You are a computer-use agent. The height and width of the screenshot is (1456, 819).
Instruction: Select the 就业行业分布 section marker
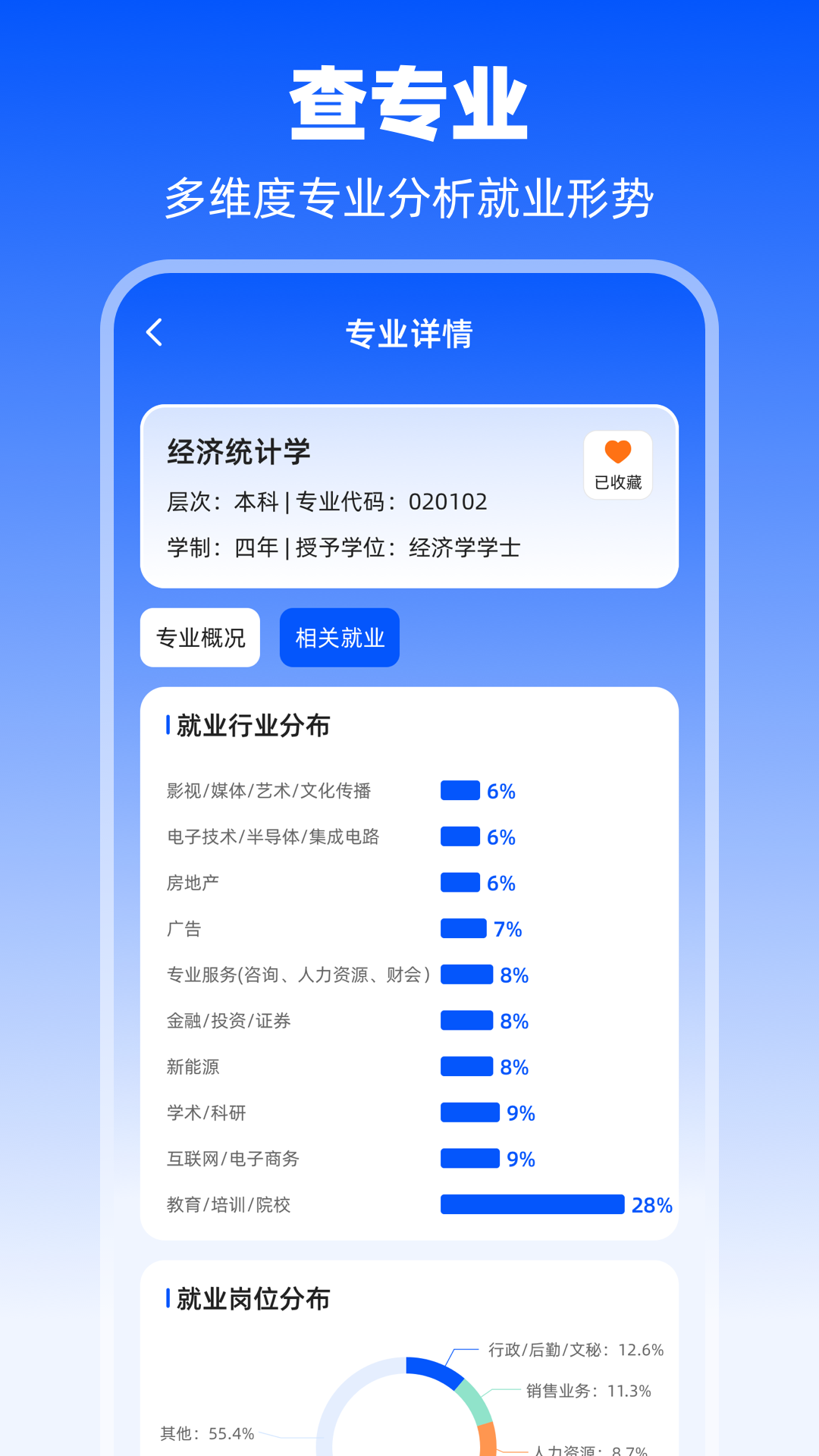point(168,725)
